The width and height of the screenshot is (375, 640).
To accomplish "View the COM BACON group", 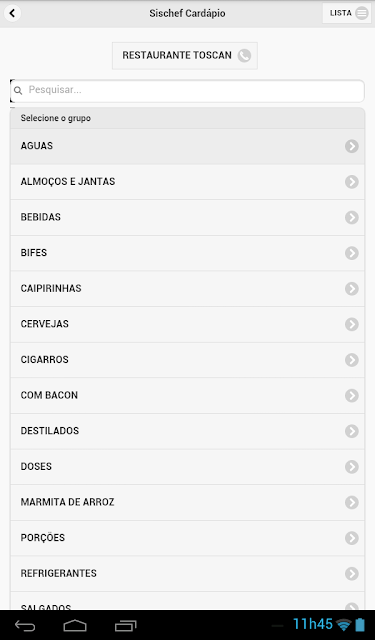I will pos(187,396).
